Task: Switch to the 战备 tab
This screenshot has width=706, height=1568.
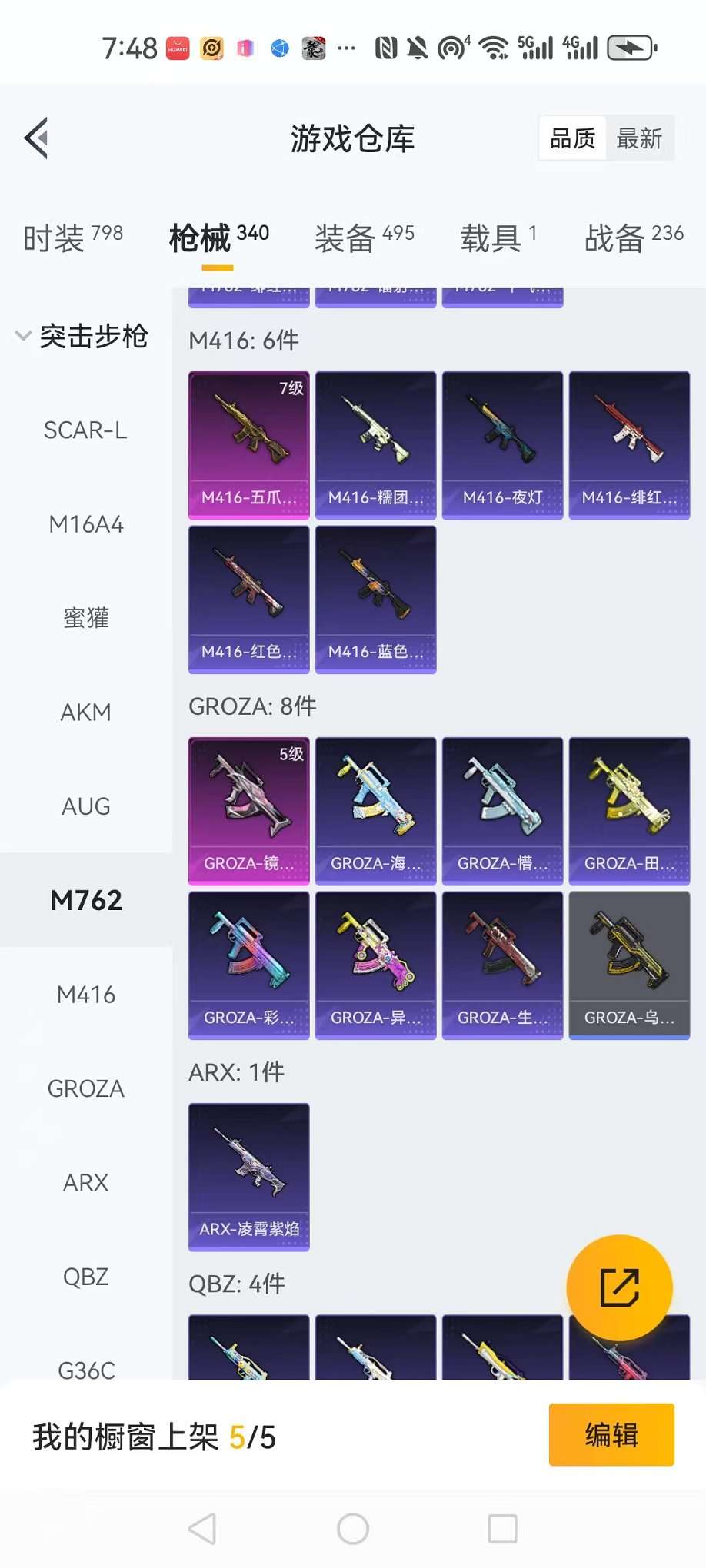Action: (633, 238)
